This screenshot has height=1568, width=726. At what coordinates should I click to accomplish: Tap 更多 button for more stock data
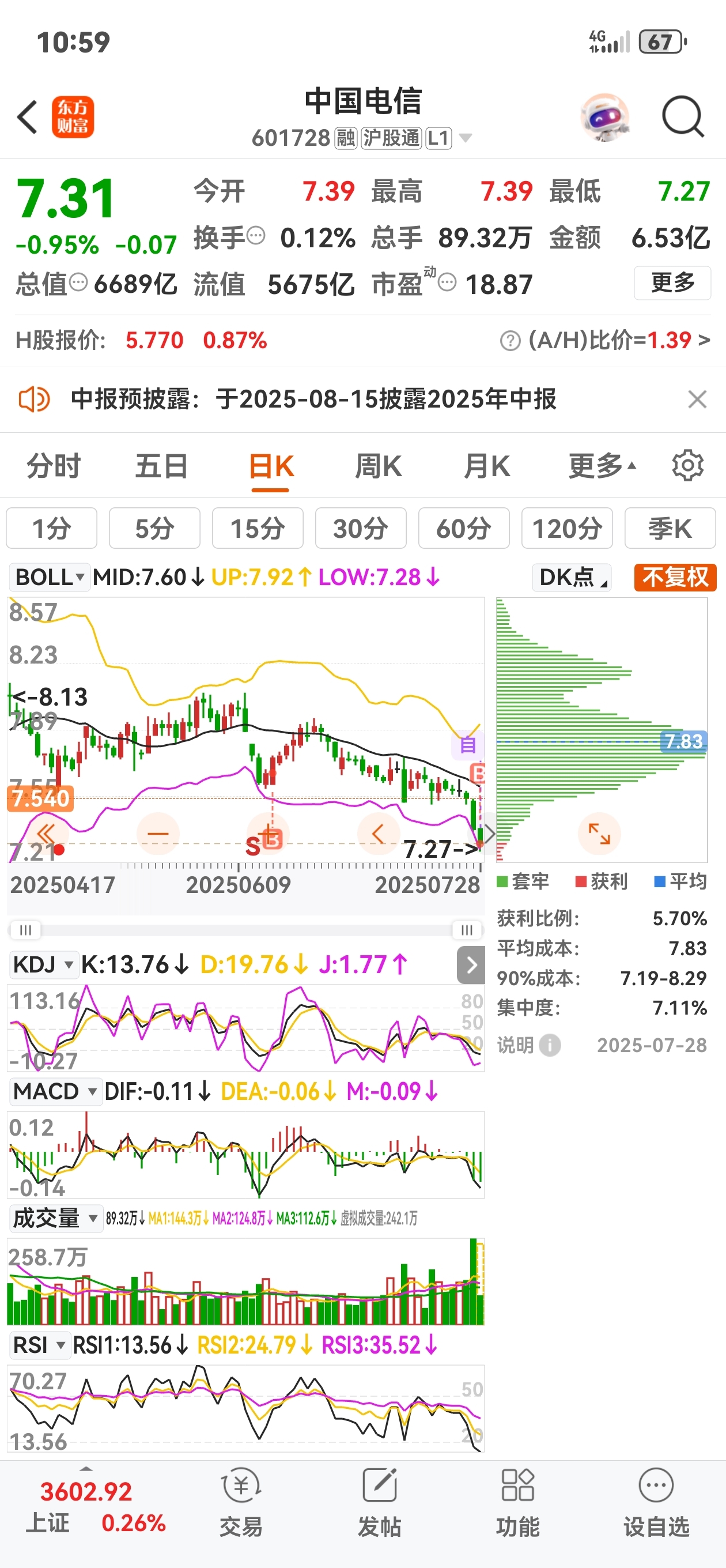click(x=672, y=283)
